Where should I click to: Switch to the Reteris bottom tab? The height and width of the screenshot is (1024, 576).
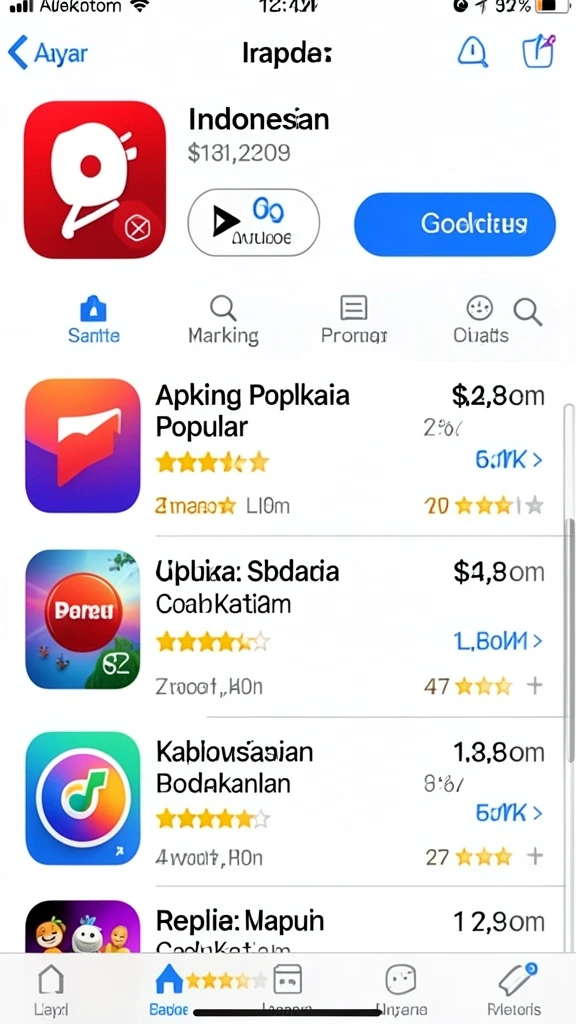tap(514, 990)
